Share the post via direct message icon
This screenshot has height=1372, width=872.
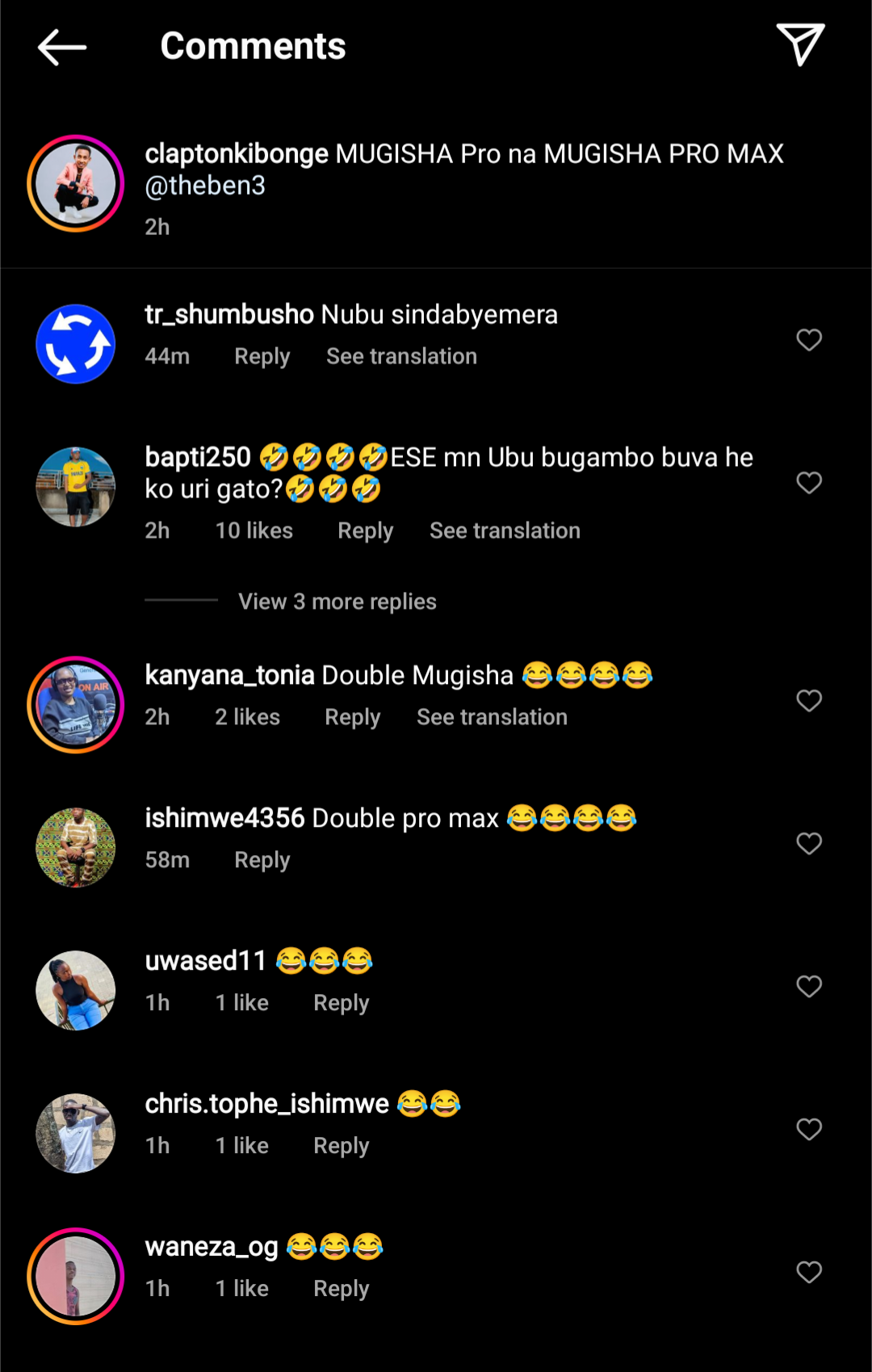tap(799, 44)
